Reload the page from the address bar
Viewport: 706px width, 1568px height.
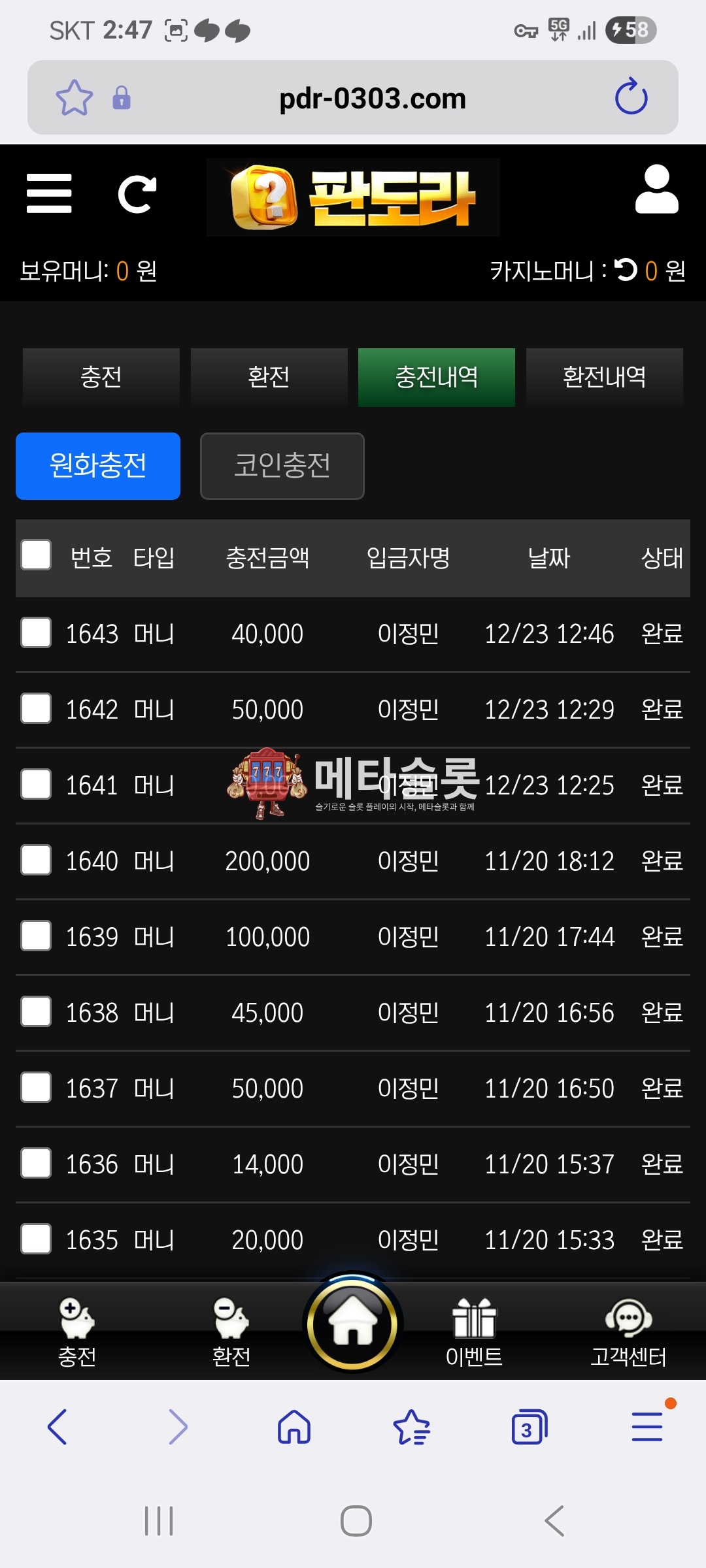pyautogui.click(x=631, y=97)
